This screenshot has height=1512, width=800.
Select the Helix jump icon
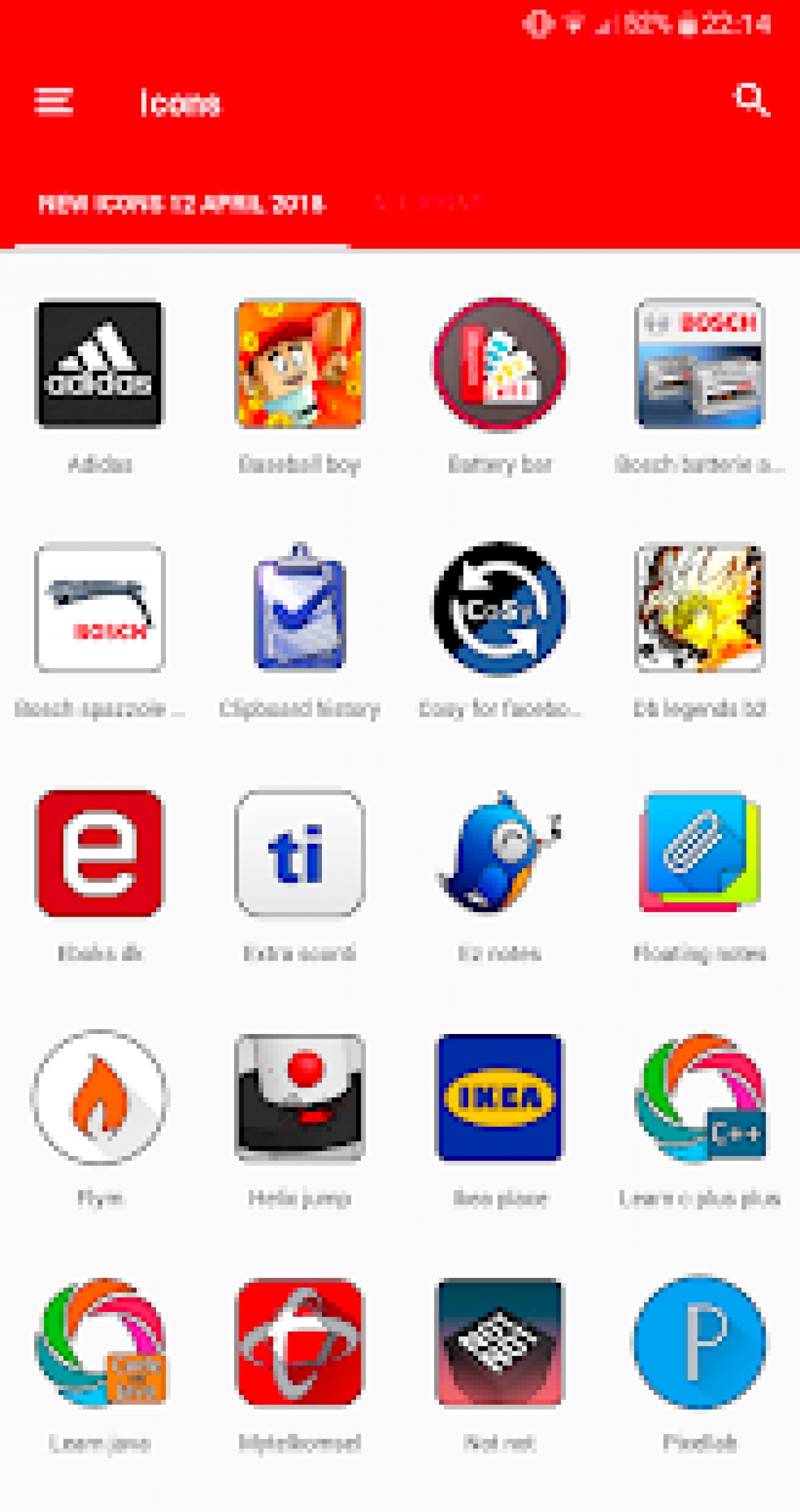(x=300, y=1098)
